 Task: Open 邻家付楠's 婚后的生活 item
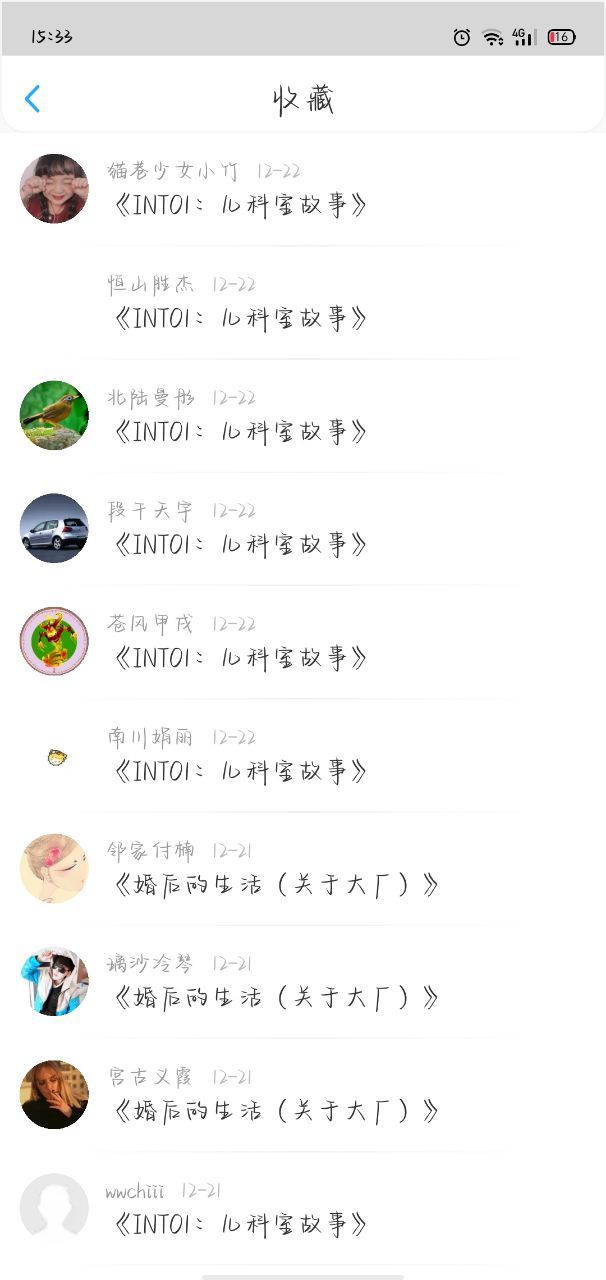coord(303,868)
